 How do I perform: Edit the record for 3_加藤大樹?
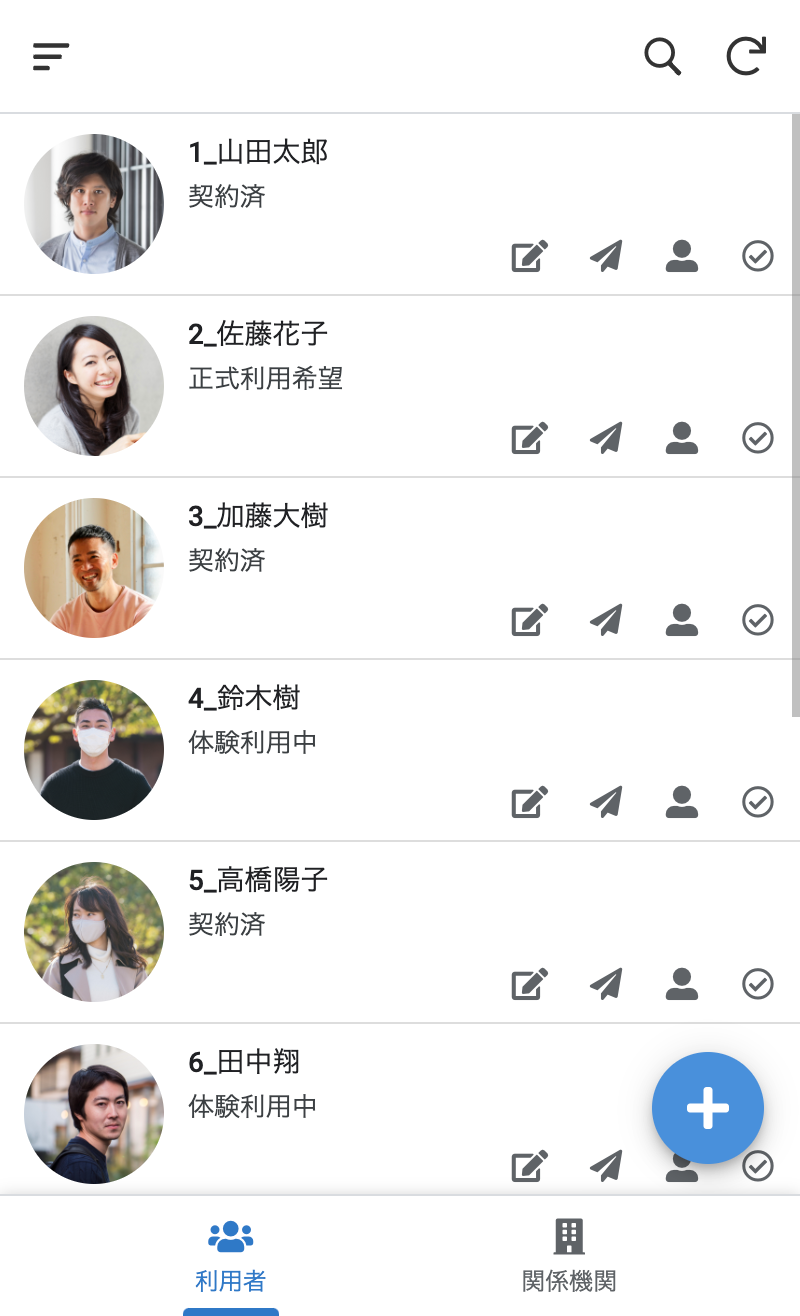point(530,621)
